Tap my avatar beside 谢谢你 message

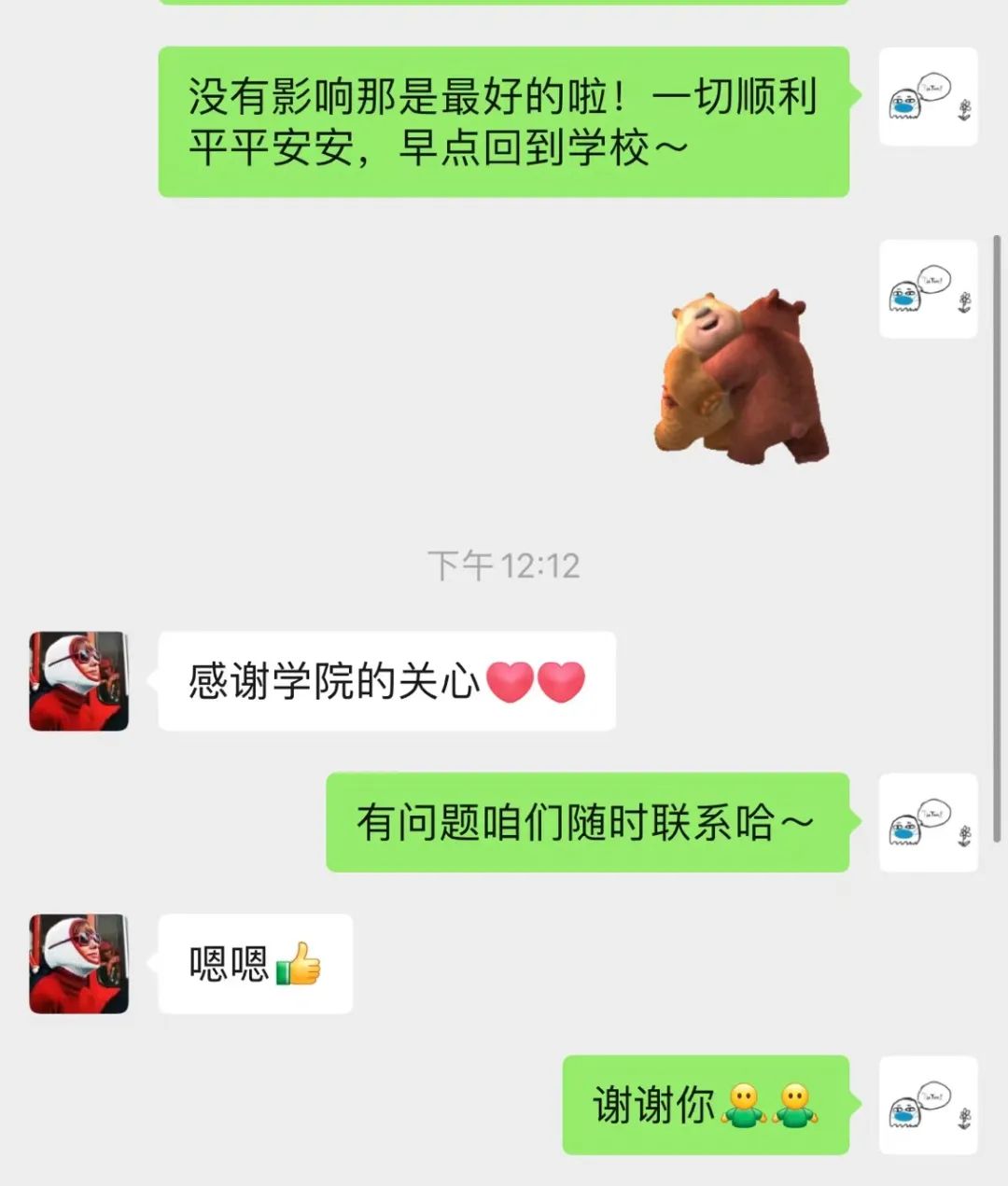pyautogui.click(x=928, y=1106)
